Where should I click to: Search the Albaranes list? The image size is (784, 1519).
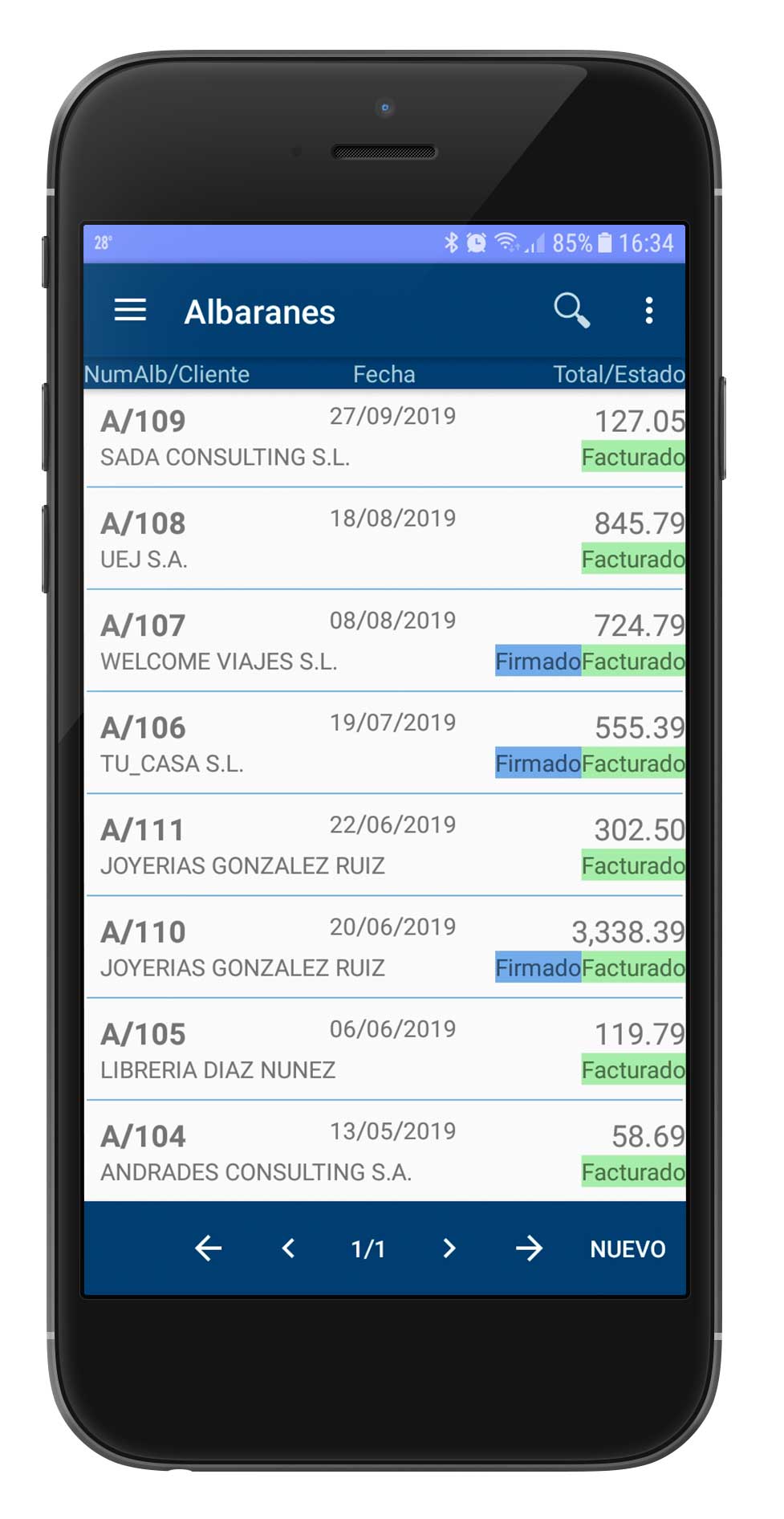coord(571,310)
